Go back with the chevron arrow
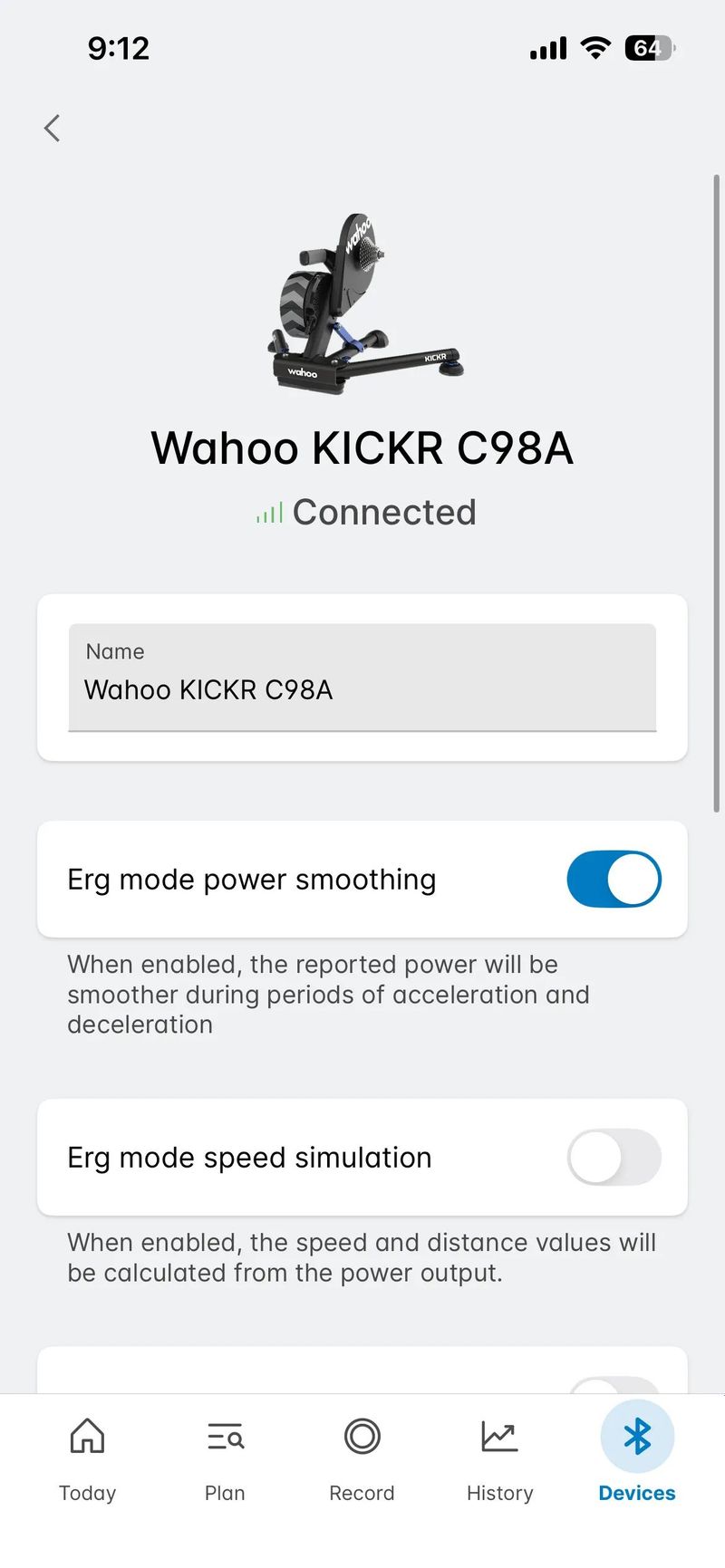The height and width of the screenshot is (1568, 725). 51,128
